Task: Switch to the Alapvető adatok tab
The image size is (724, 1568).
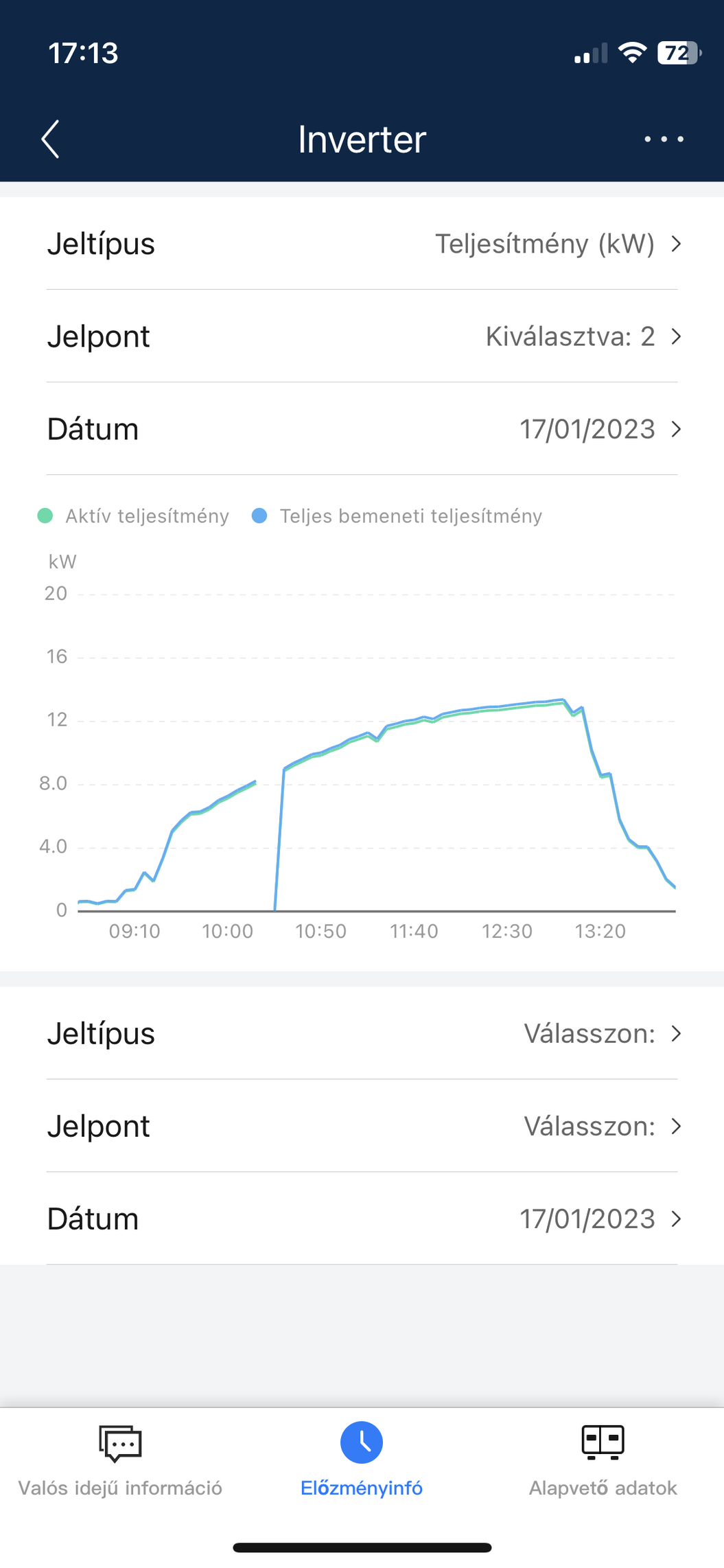Action: pyautogui.click(x=603, y=1460)
